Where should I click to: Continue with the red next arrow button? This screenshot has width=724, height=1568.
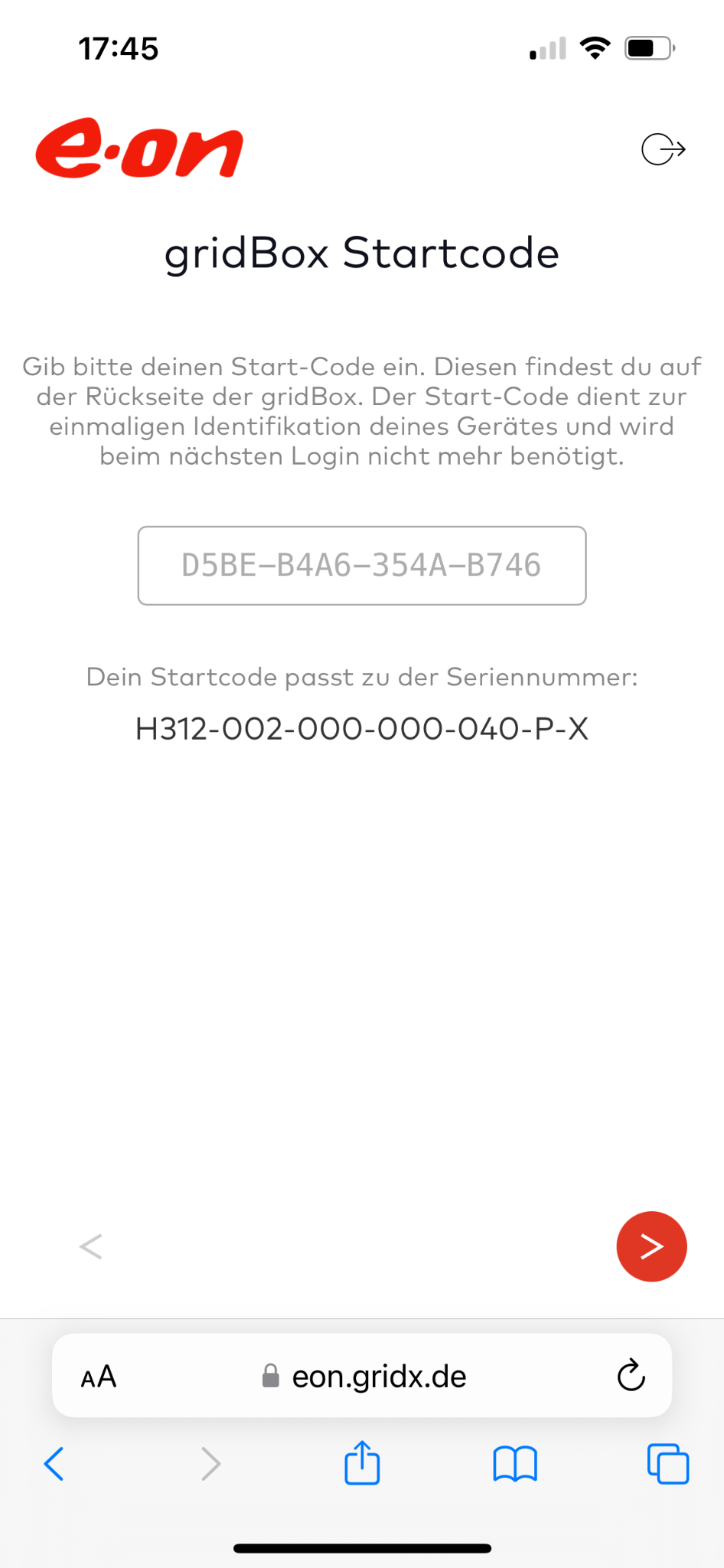pyautogui.click(x=651, y=1246)
